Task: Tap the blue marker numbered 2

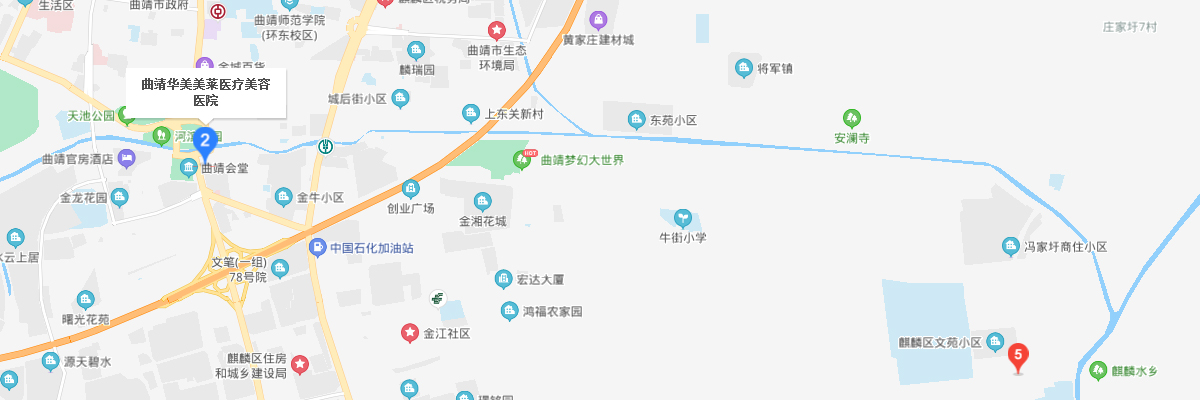Action: [x=205, y=142]
